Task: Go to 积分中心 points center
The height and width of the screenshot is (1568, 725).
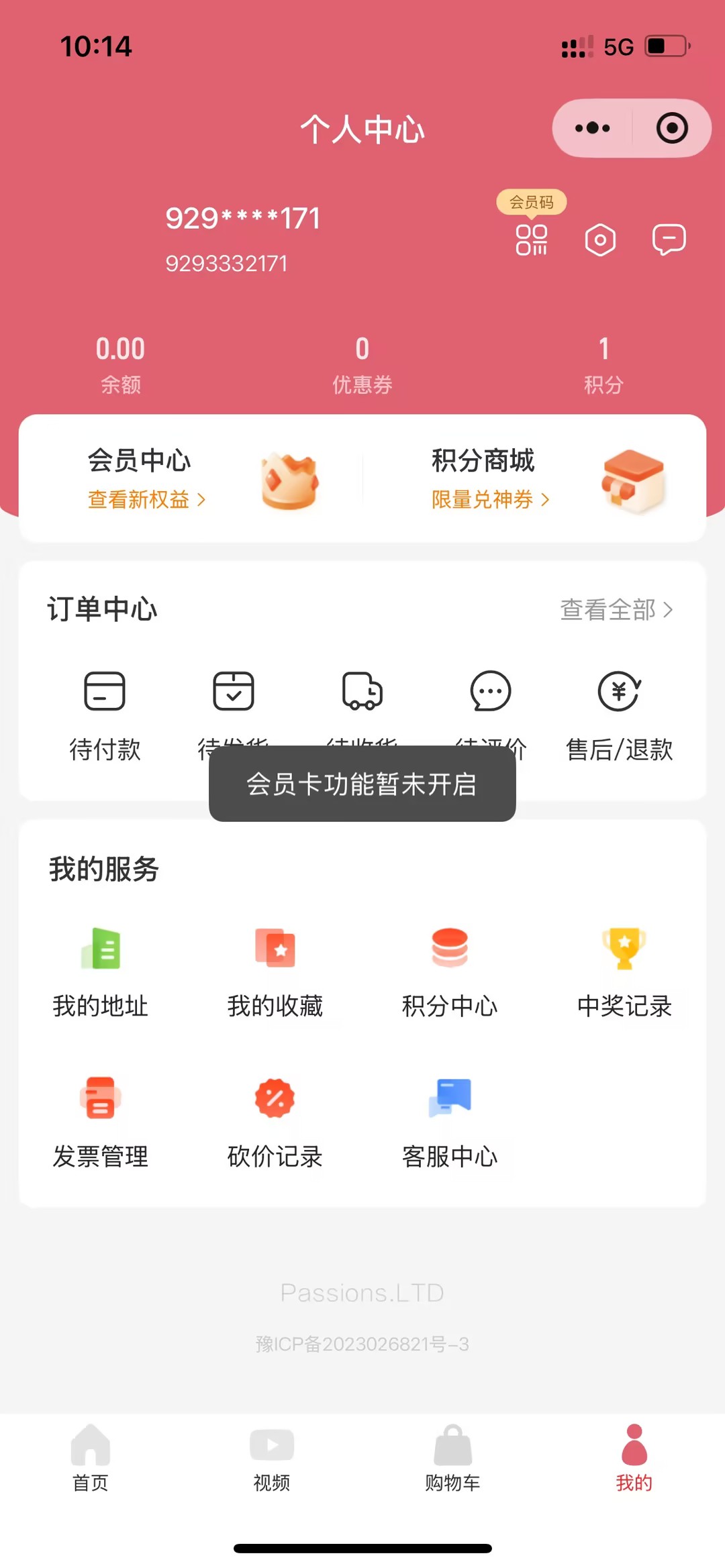Action: (x=450, y=973)
